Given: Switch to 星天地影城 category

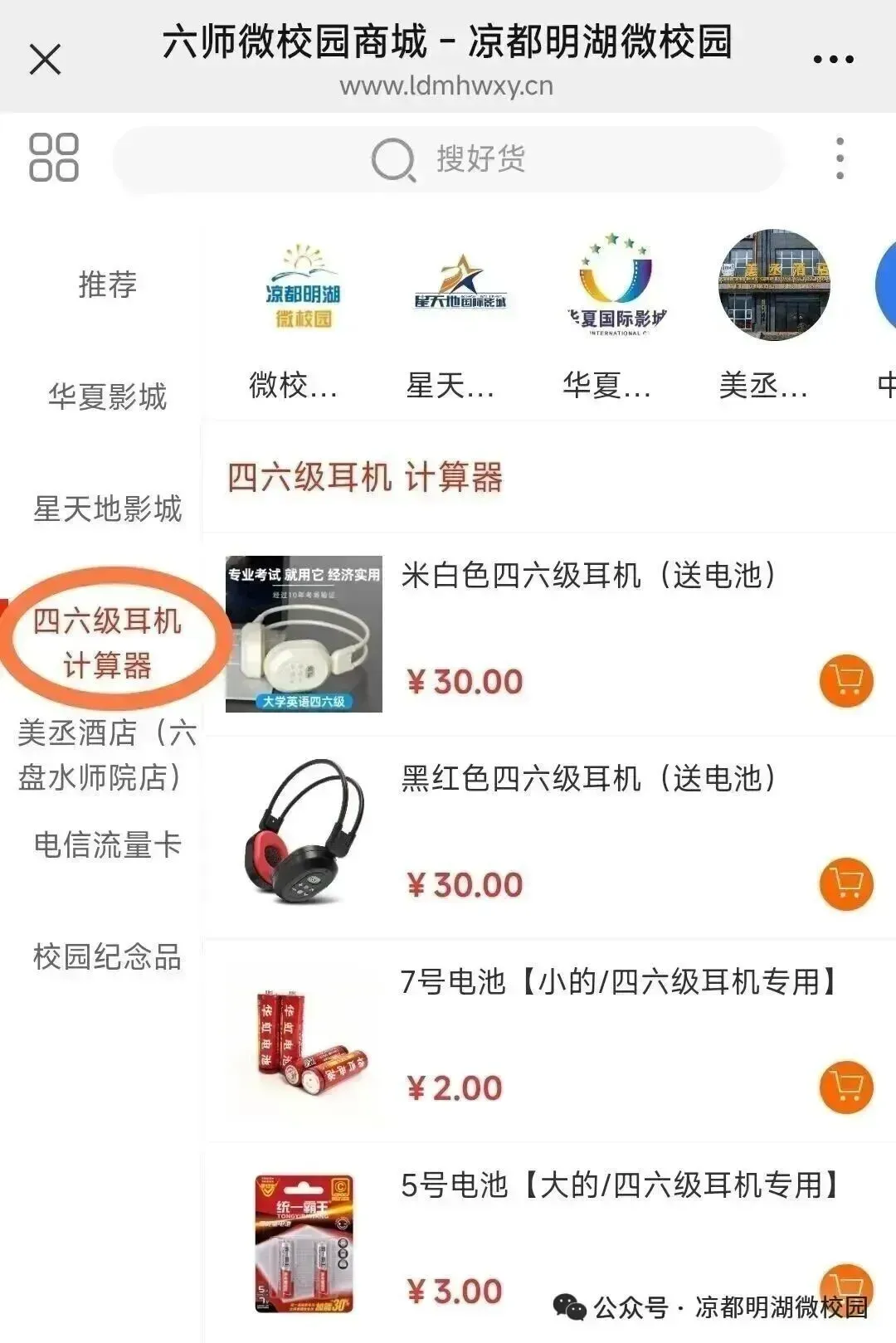Looking at the screenshot, I should 107,508.
